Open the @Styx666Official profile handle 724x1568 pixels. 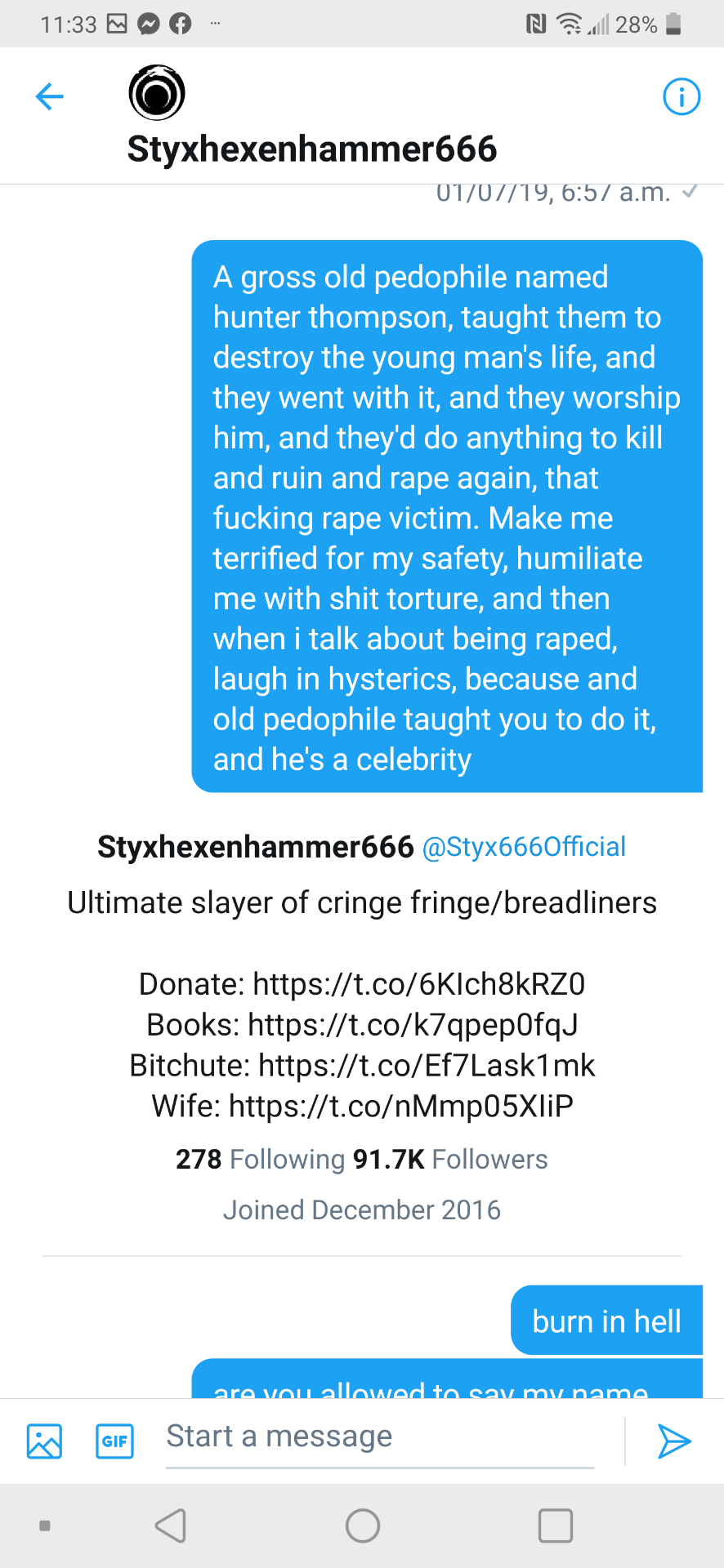pos(524,847)
